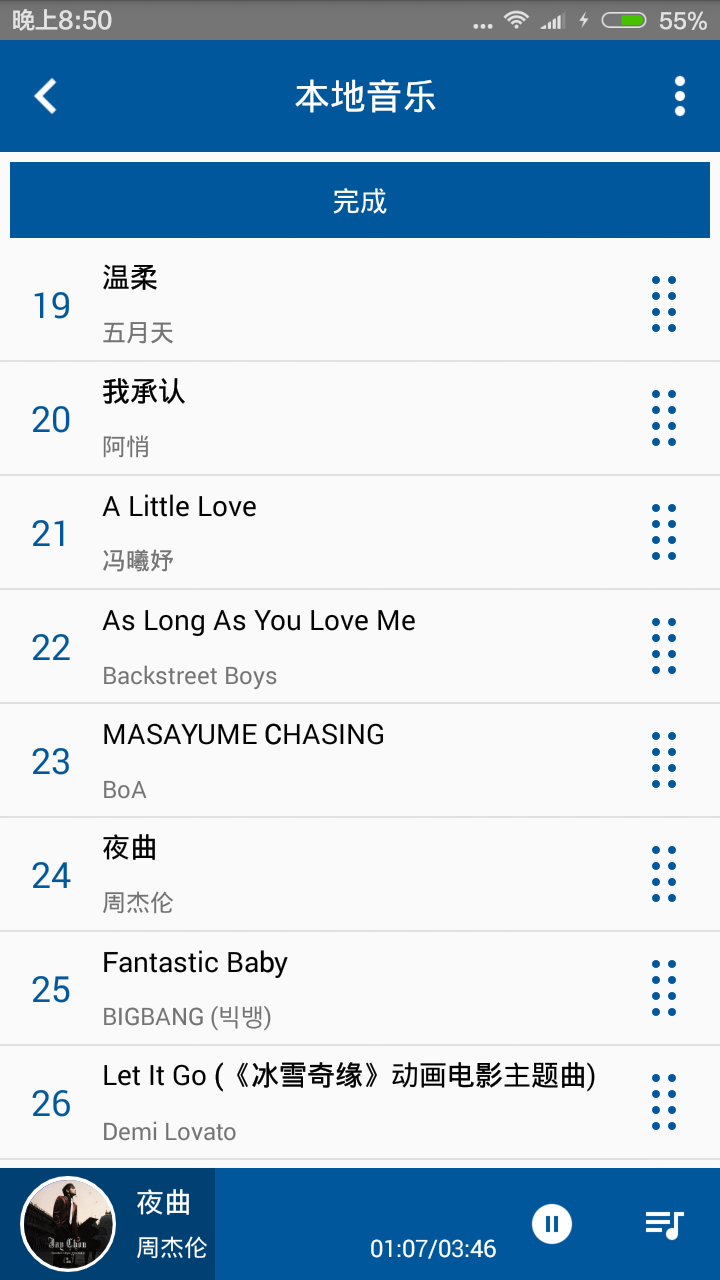
Task: Open the overflow menu
Action: [x=680, y=96]
